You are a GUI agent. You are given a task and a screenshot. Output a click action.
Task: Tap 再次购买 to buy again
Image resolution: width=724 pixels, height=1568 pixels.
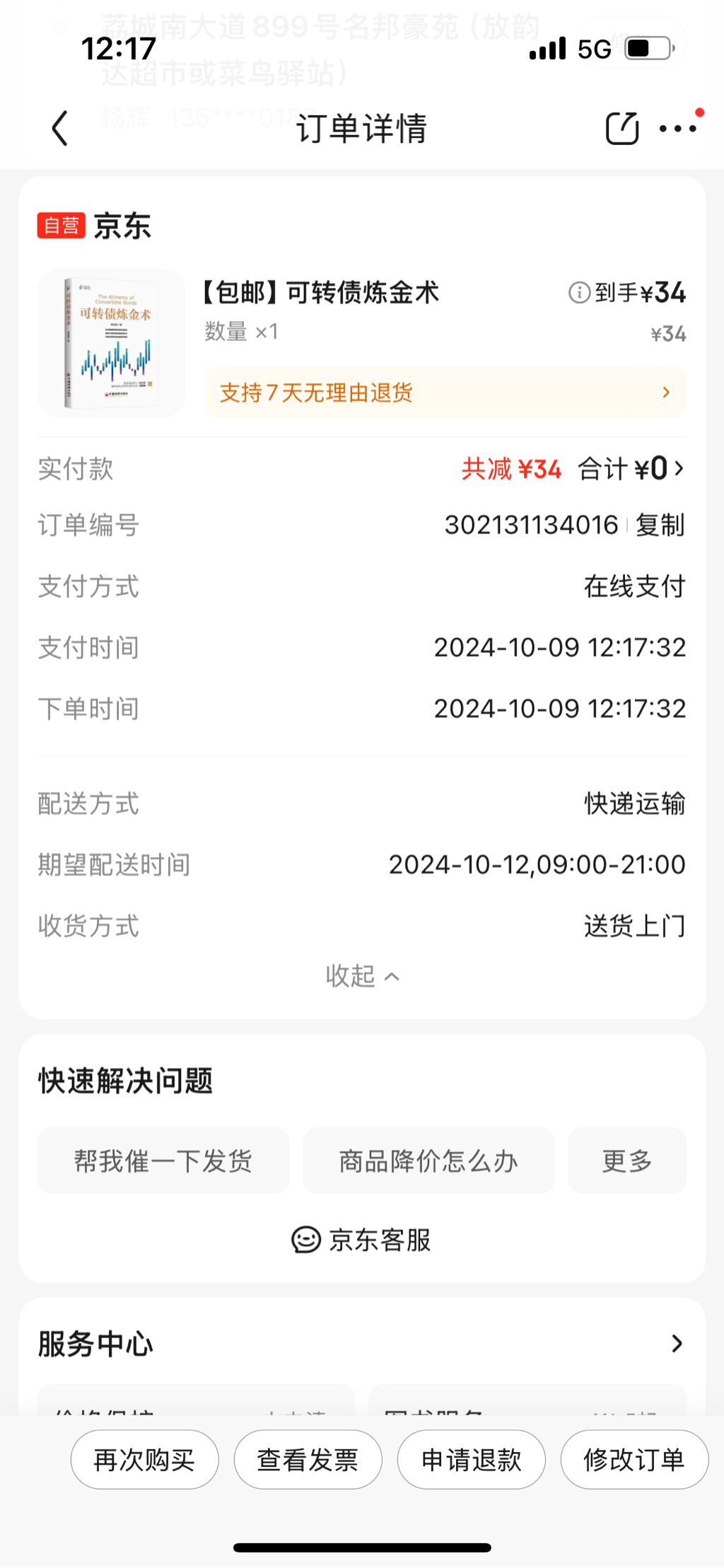pos(145,1460)
